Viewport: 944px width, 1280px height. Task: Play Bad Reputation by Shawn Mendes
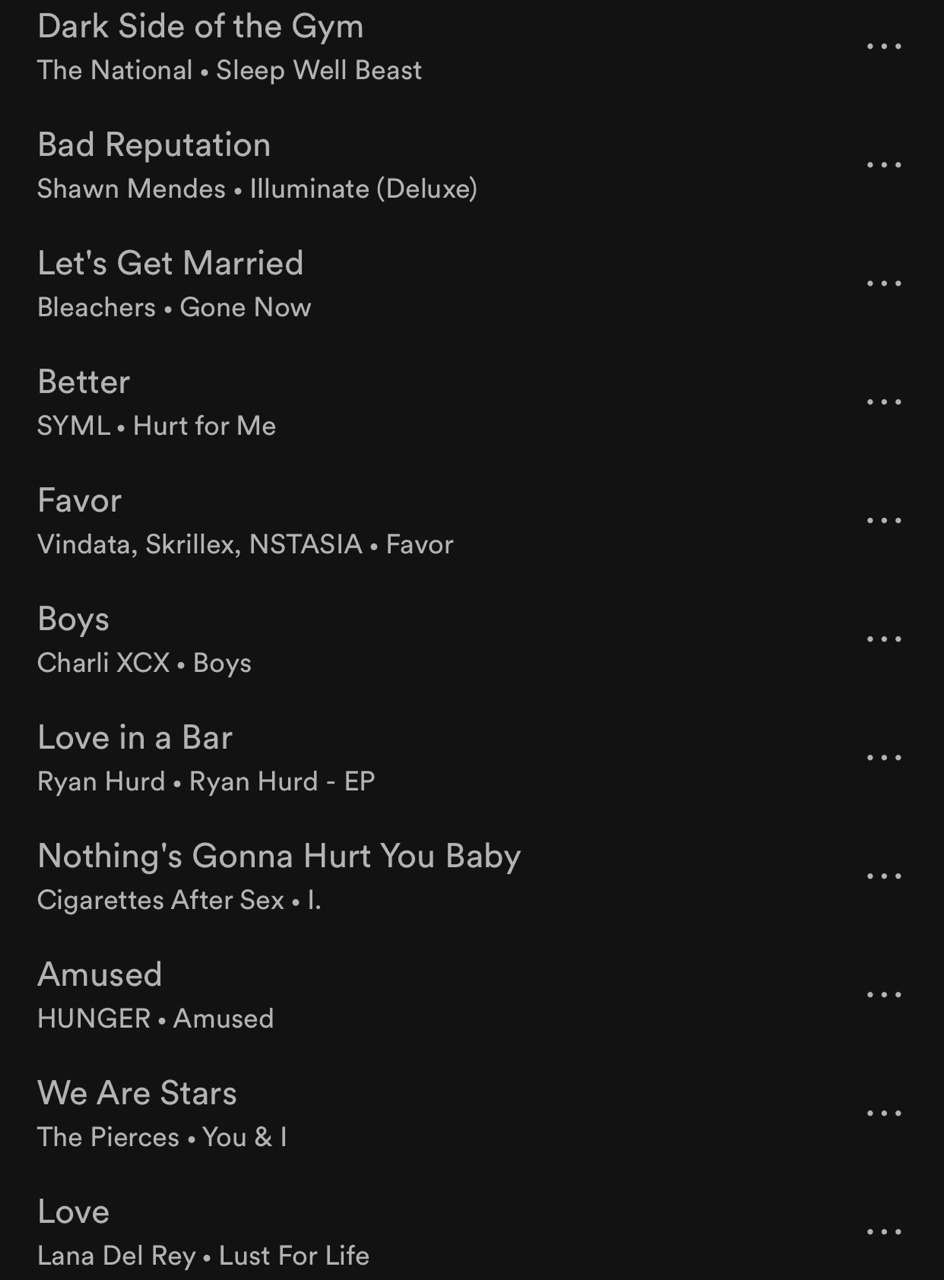click(154, 146)
